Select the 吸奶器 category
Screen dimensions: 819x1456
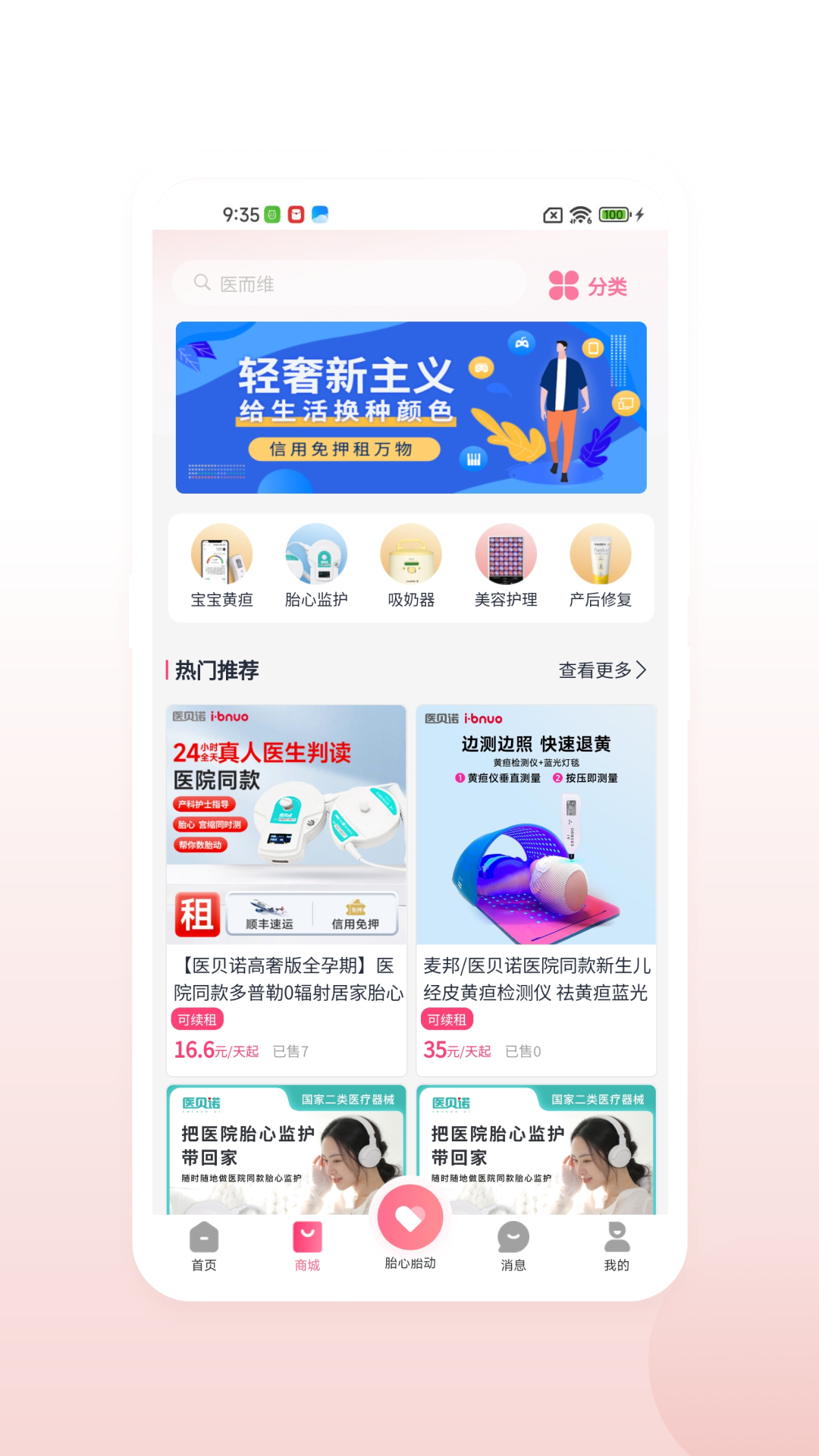pos(411,566)
